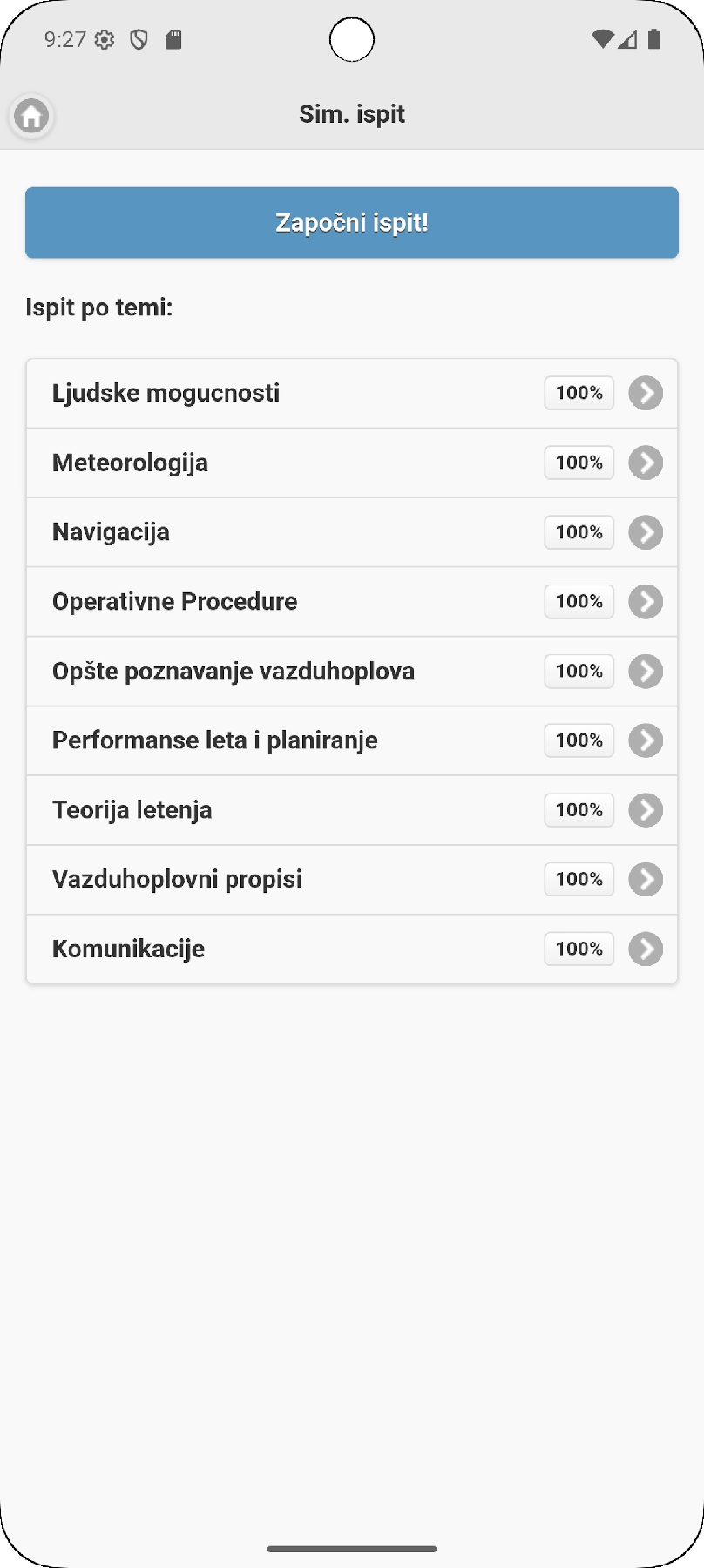Select the arrow icon beside Operativne Procedure
The height and width of the screenshot is (1568, 704).
coord(646,601)
